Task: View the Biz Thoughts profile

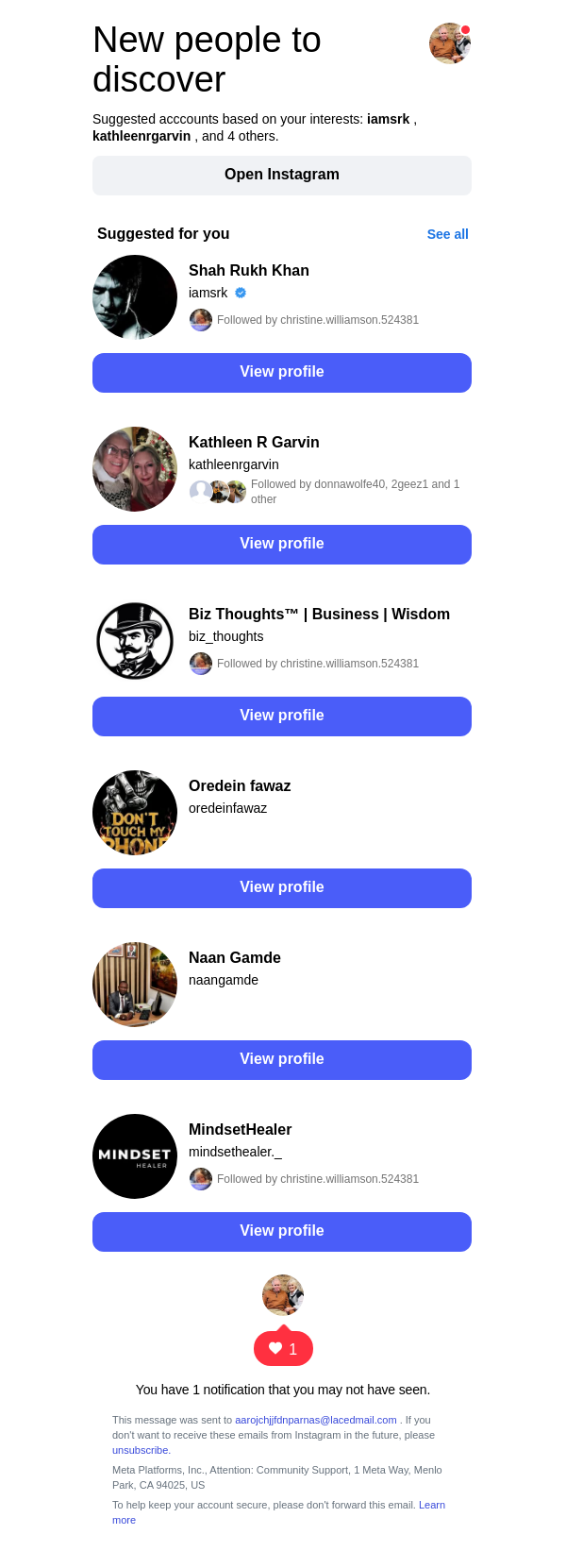Action: pyautogui.click(x=282, y=717)
